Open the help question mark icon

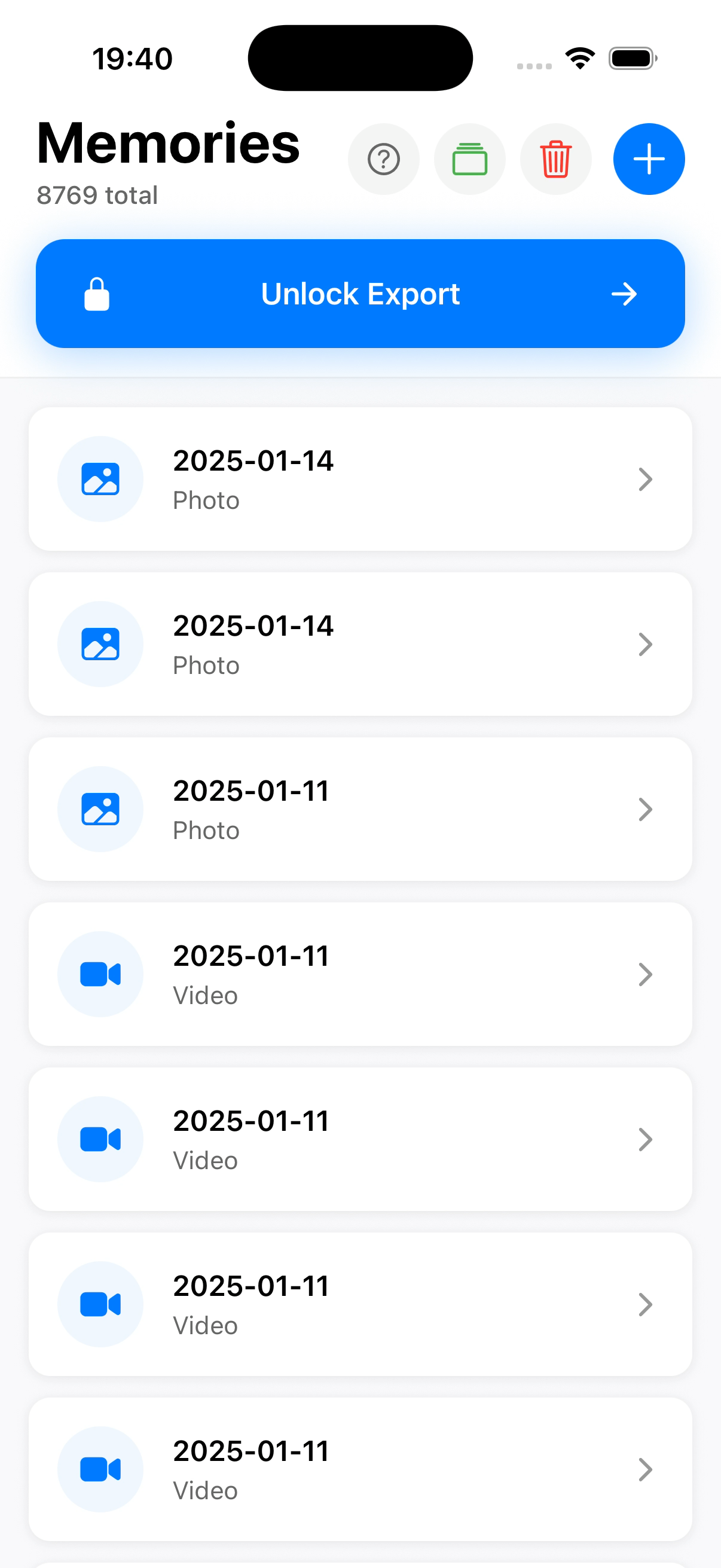[383, 160]
